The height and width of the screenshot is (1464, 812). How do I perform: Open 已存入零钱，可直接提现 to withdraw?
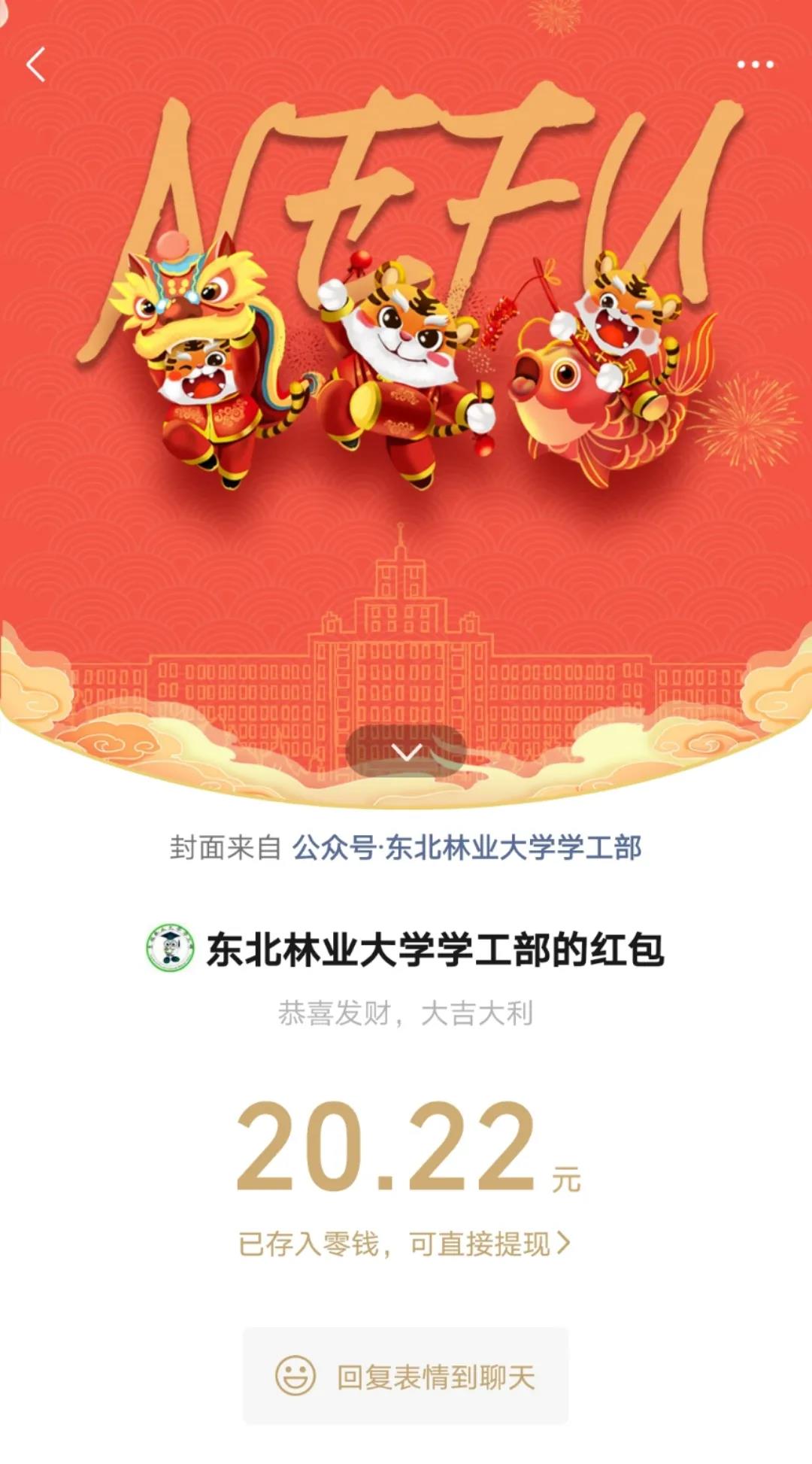point(404,1244)
